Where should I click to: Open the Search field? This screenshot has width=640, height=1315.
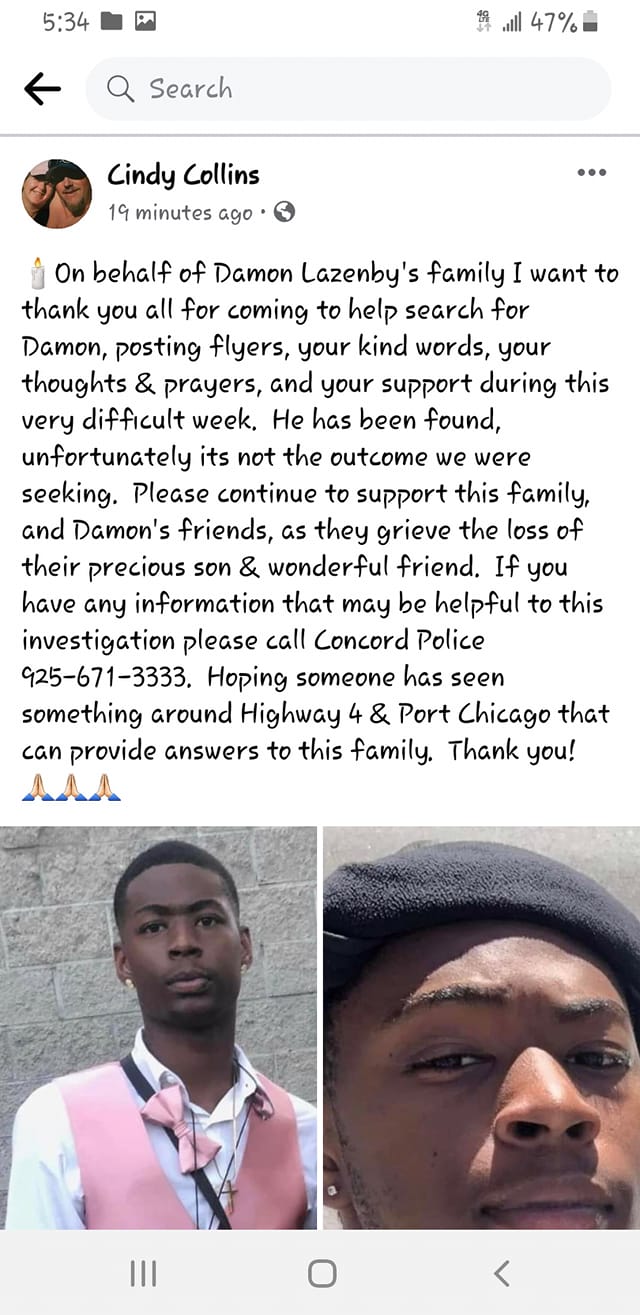[x=348, y=89]
